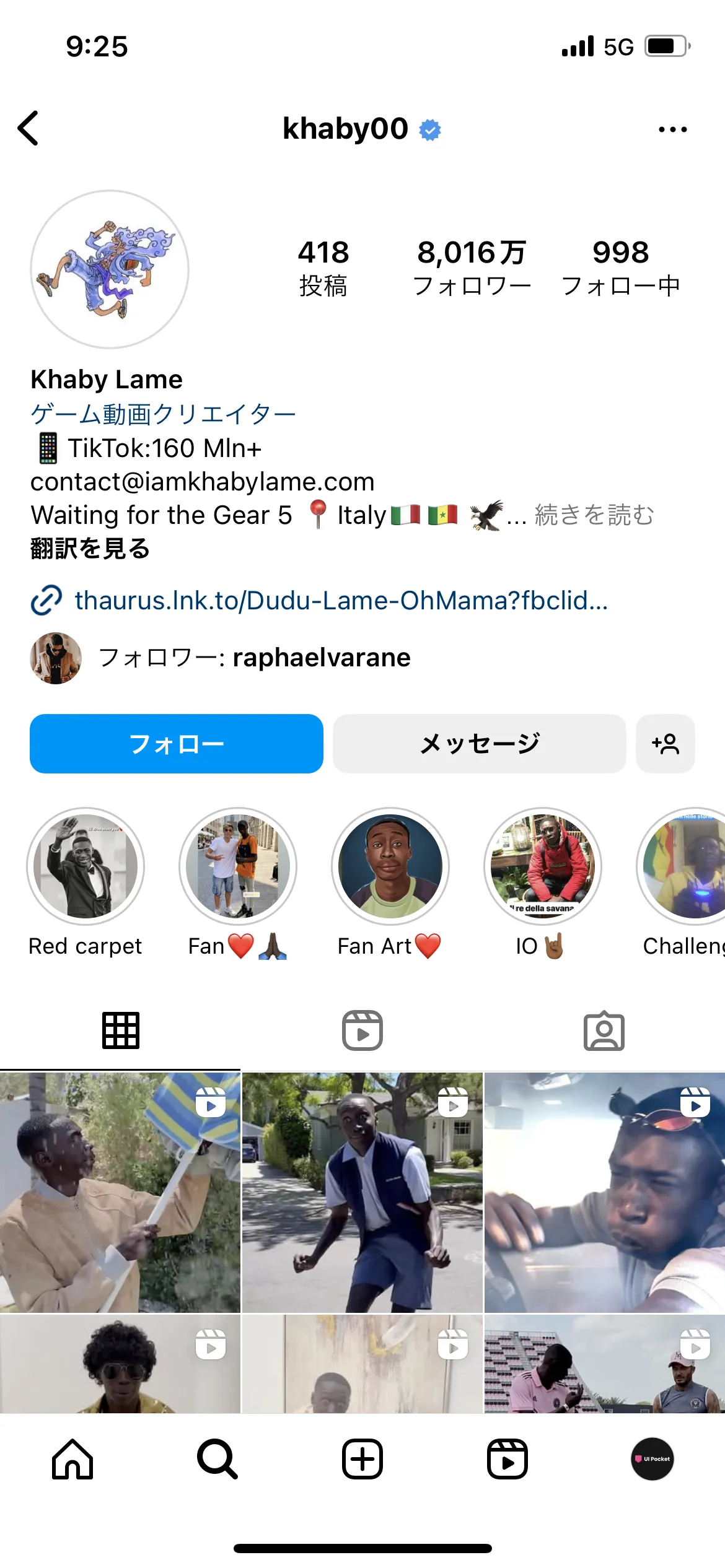Open the メッセージ chat button
Image resolution: width=725 pixels, height=1568 pixels.
point(479,744)
